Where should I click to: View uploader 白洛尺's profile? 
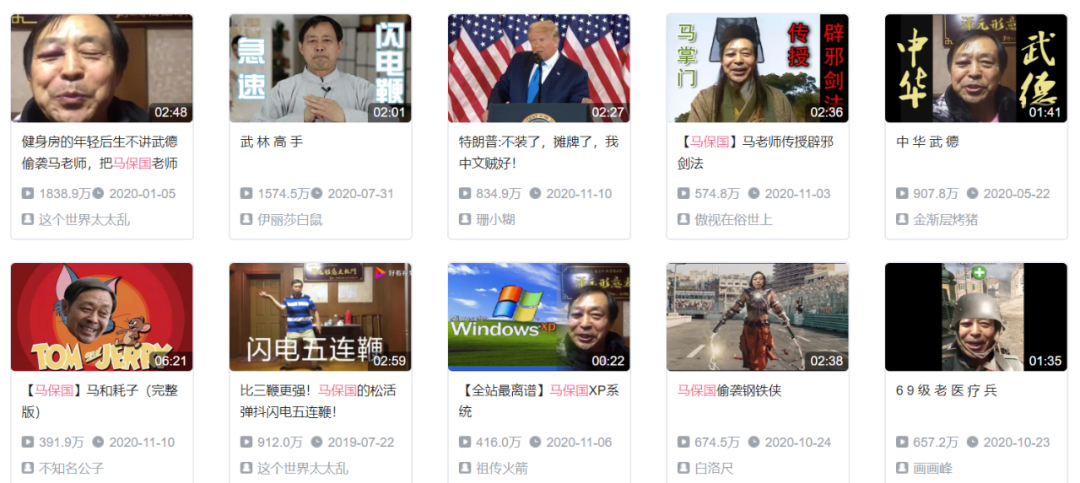[x=714, y=468]
